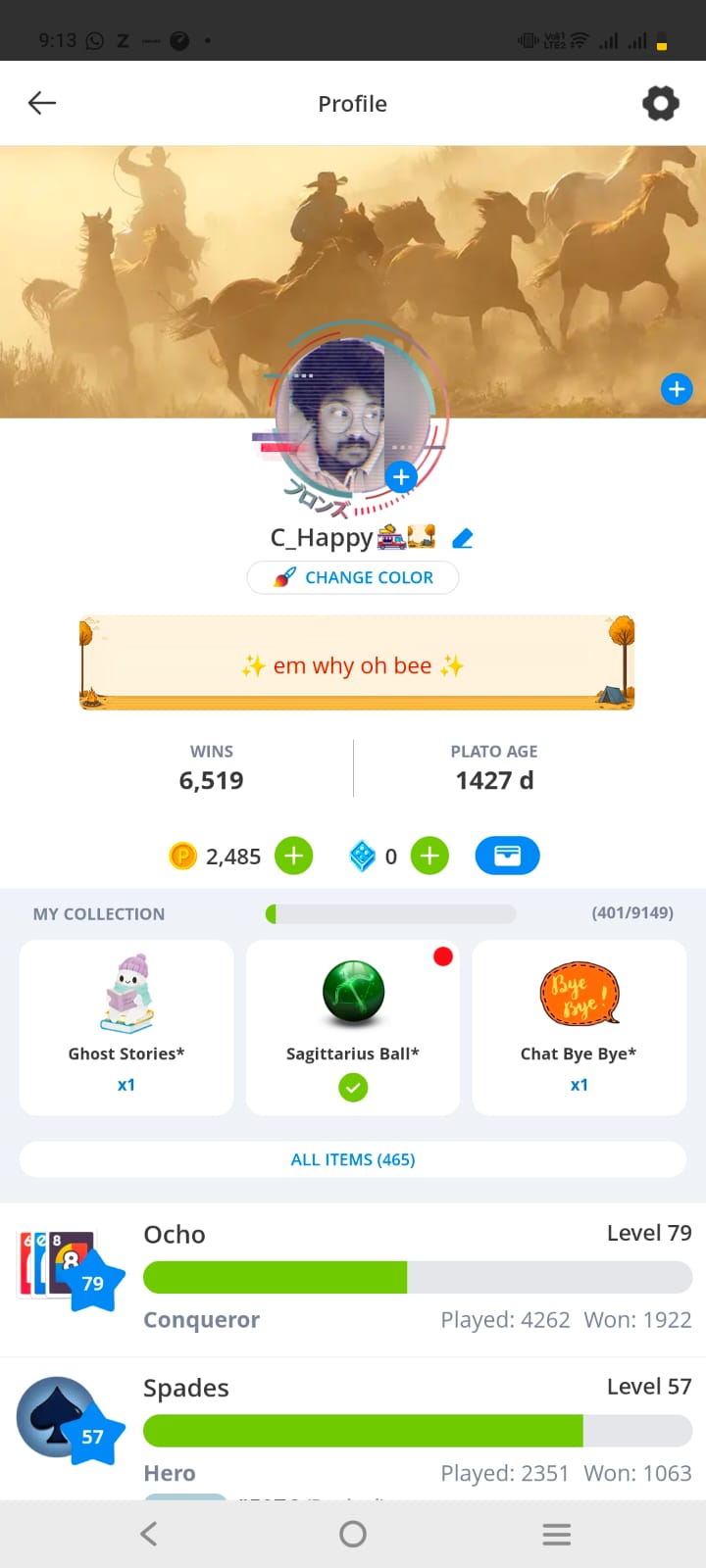The image size is (706, 1568).
Task: Select the Sagittarius Ball item
Action: coord(353,1026)
